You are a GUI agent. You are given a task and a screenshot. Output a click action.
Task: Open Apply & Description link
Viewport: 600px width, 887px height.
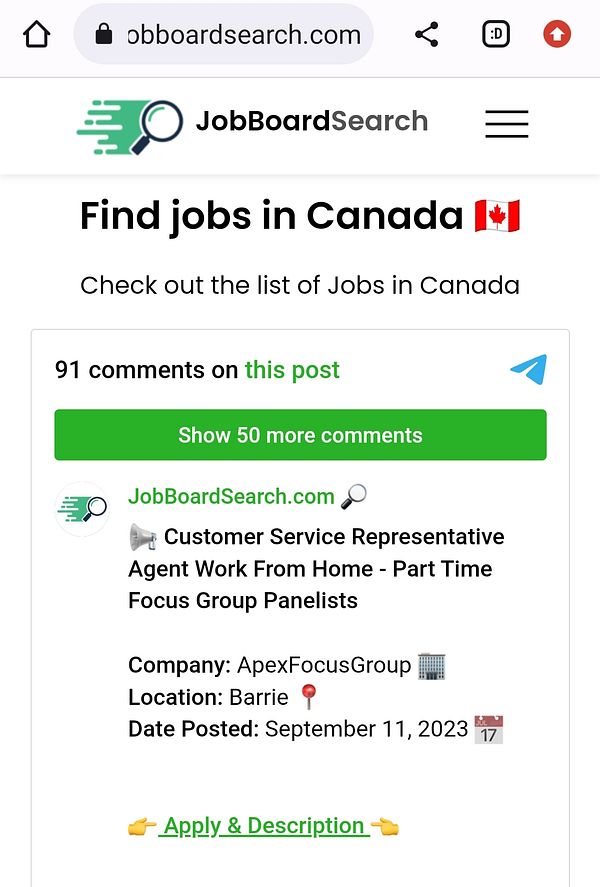click(x=264, y=826)
